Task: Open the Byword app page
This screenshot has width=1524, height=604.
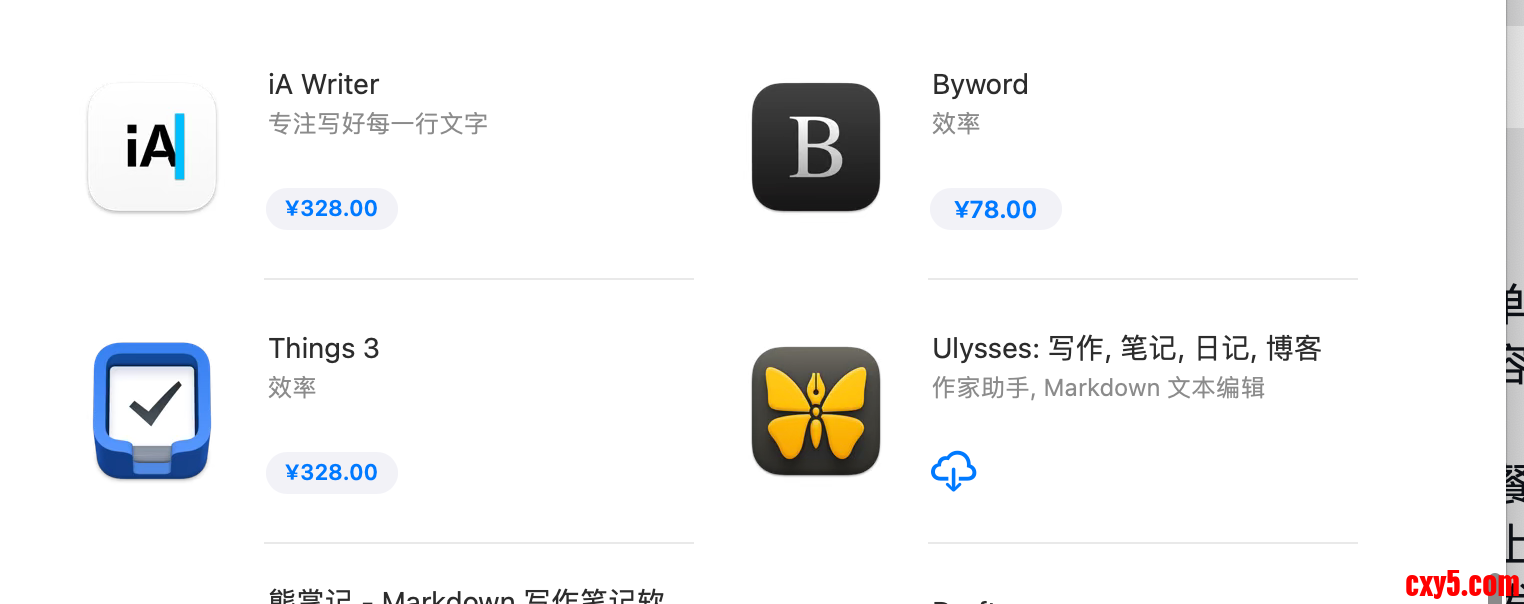Action: (x=979, y=85)
